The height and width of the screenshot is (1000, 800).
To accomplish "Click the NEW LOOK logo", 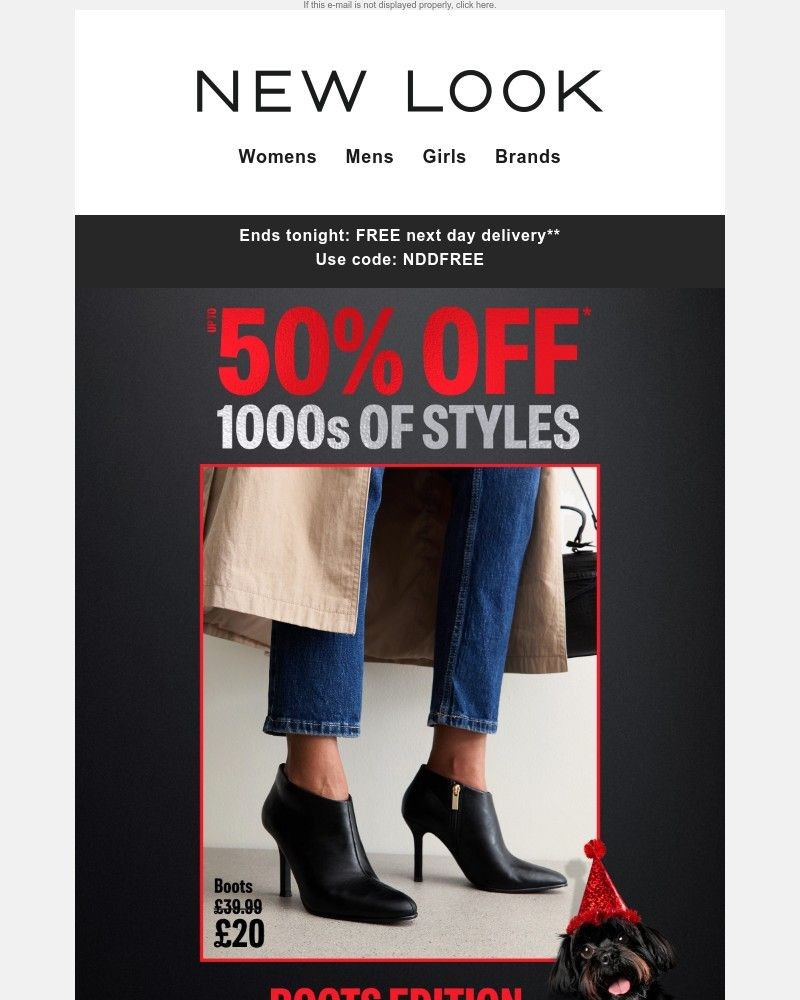I will click(x=398, y=90).
